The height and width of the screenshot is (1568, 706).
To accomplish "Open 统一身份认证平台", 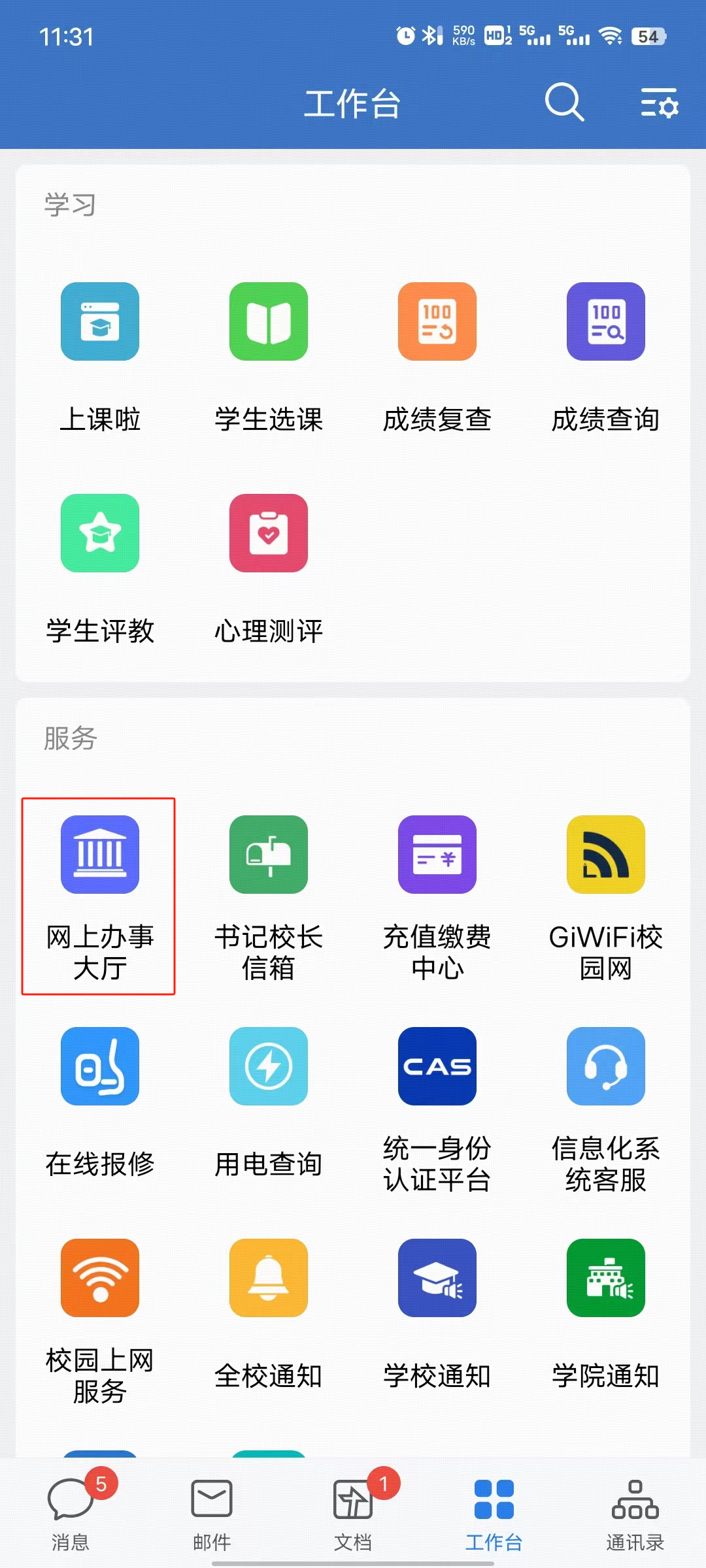I will 437,1066.
